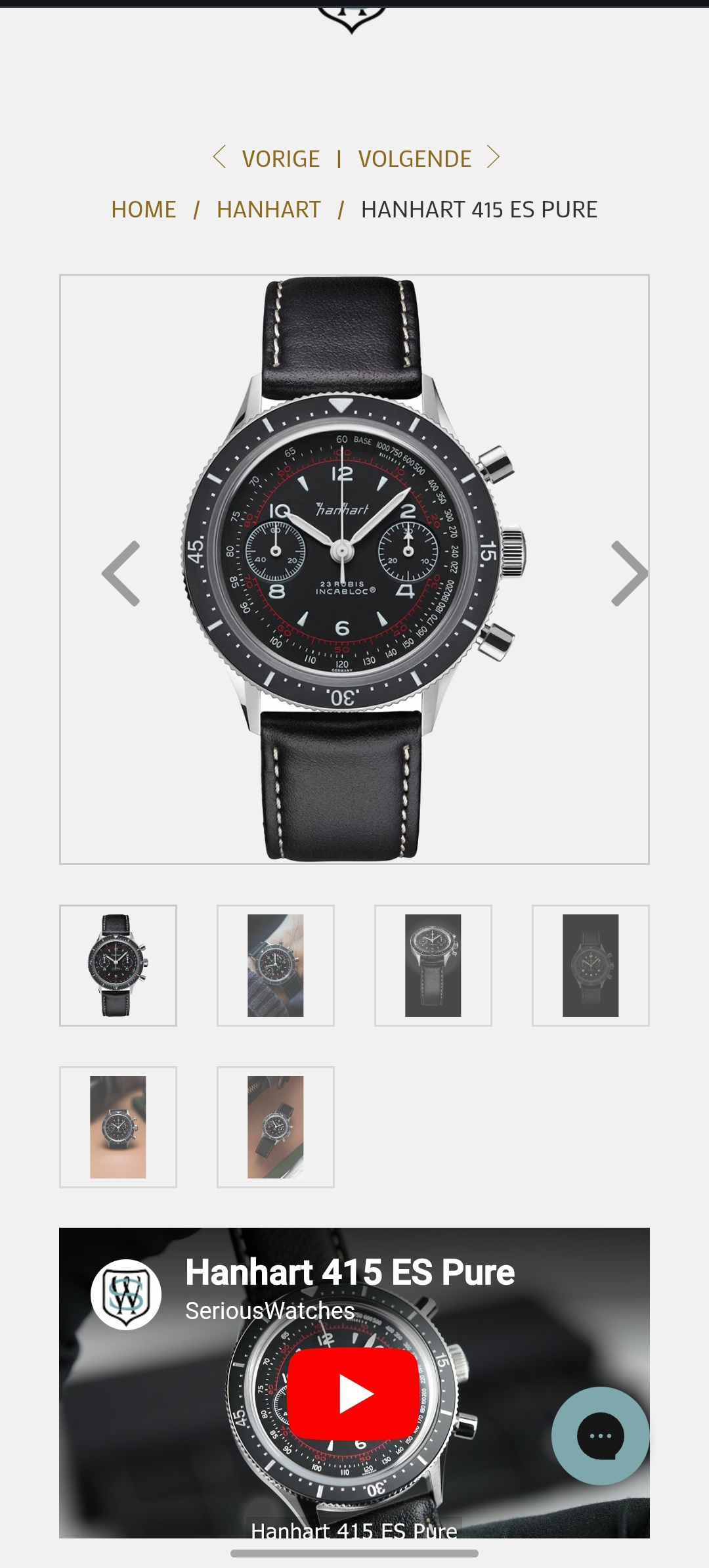Select fourth thumbnail showing lume shot
Viewport: 709px width, 1568px height.
[591, 965]
